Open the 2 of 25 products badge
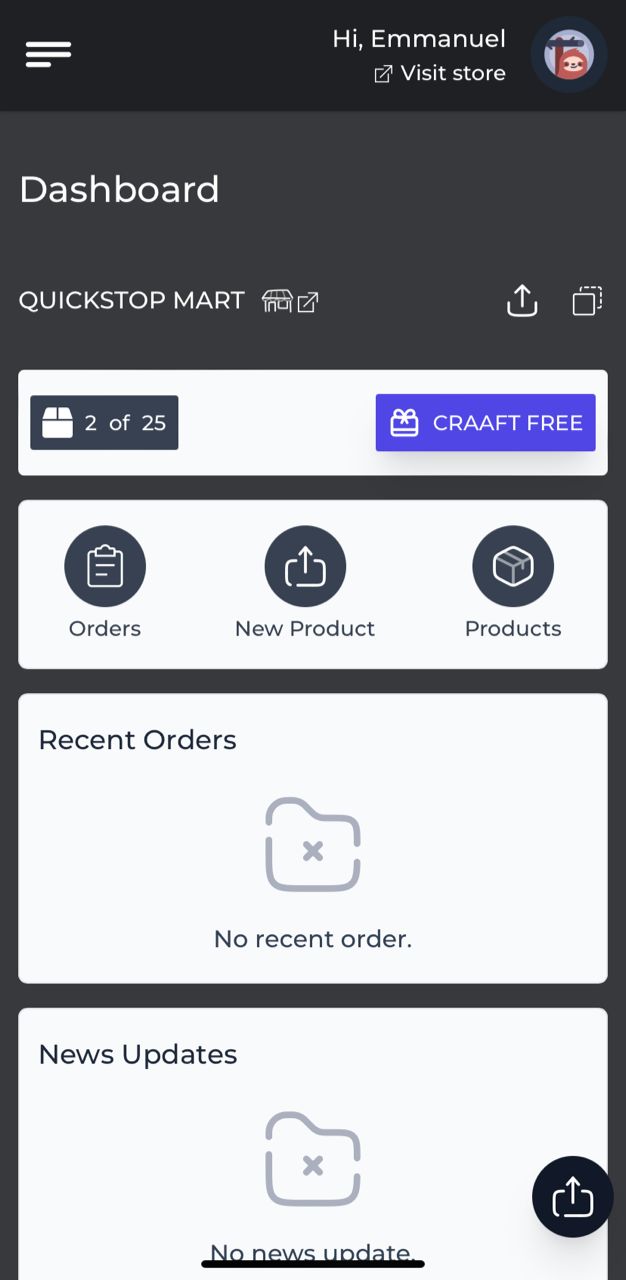This screenshot has height=1280, width=626. coord(104,423)
